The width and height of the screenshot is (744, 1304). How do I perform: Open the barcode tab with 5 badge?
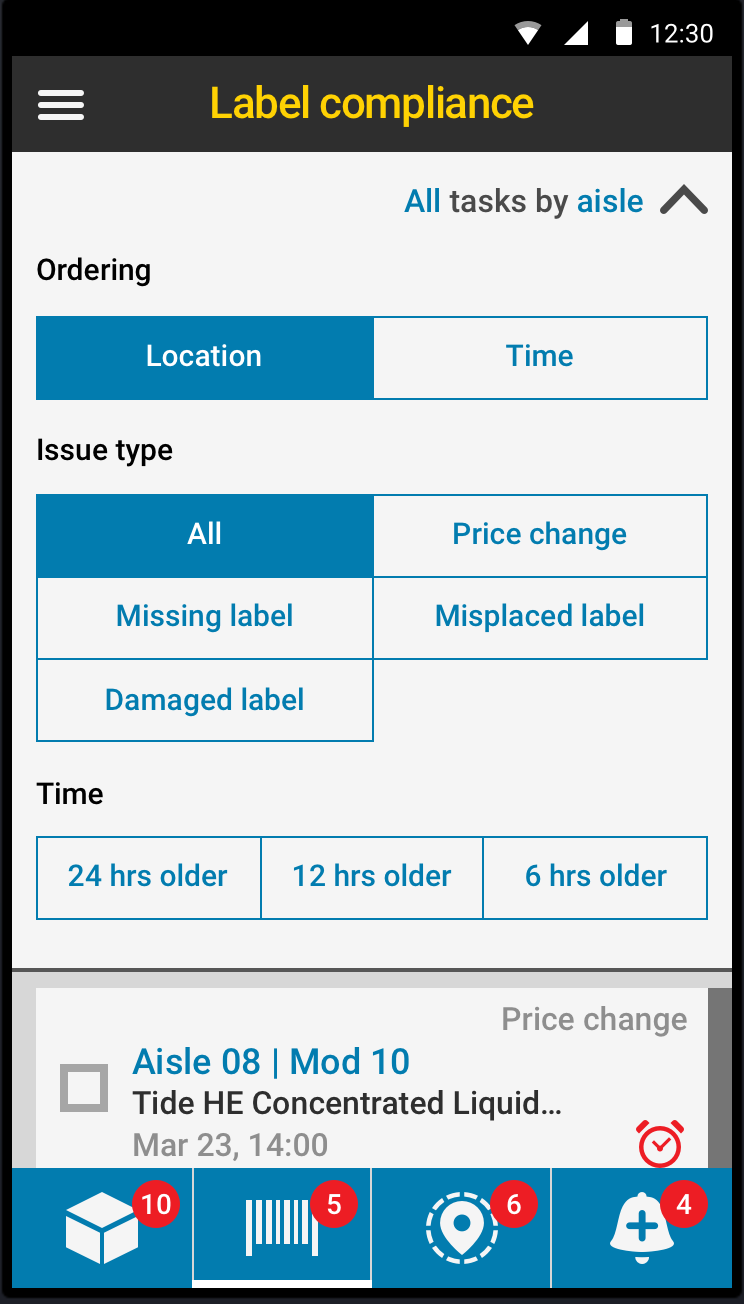click(x=282, y=1227)
